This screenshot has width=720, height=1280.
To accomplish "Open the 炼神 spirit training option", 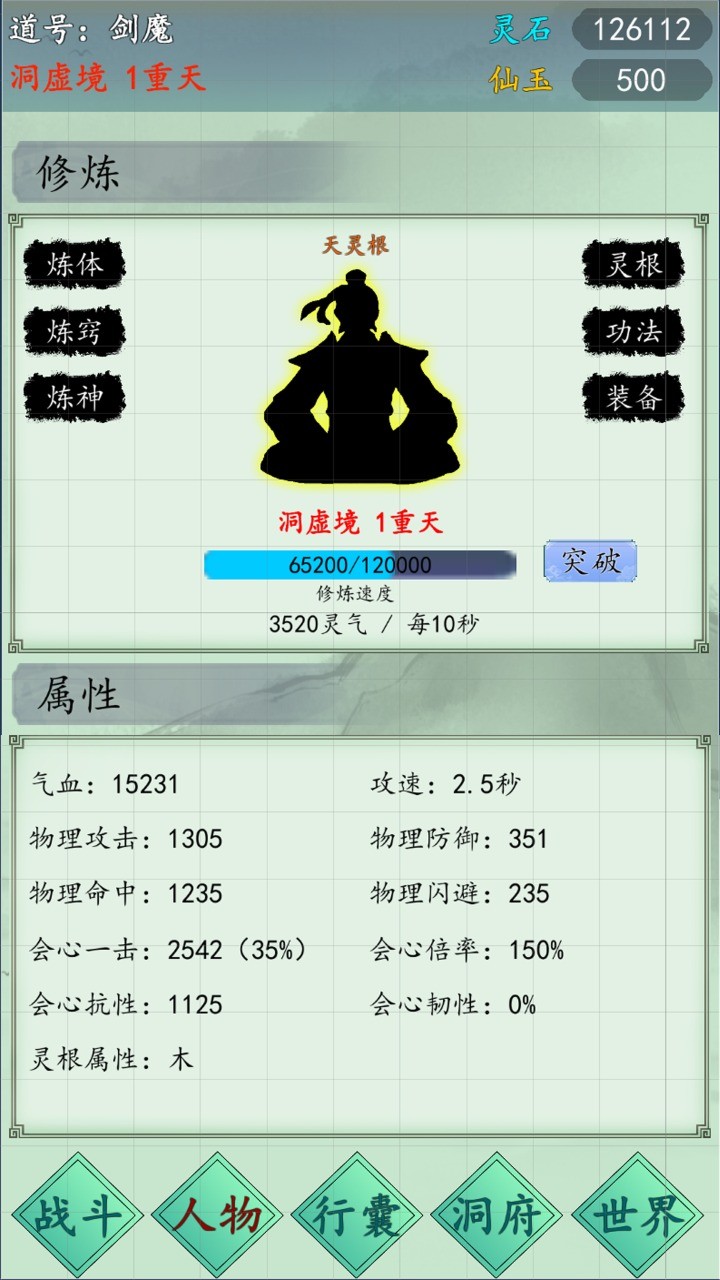I will click(75, 397).
